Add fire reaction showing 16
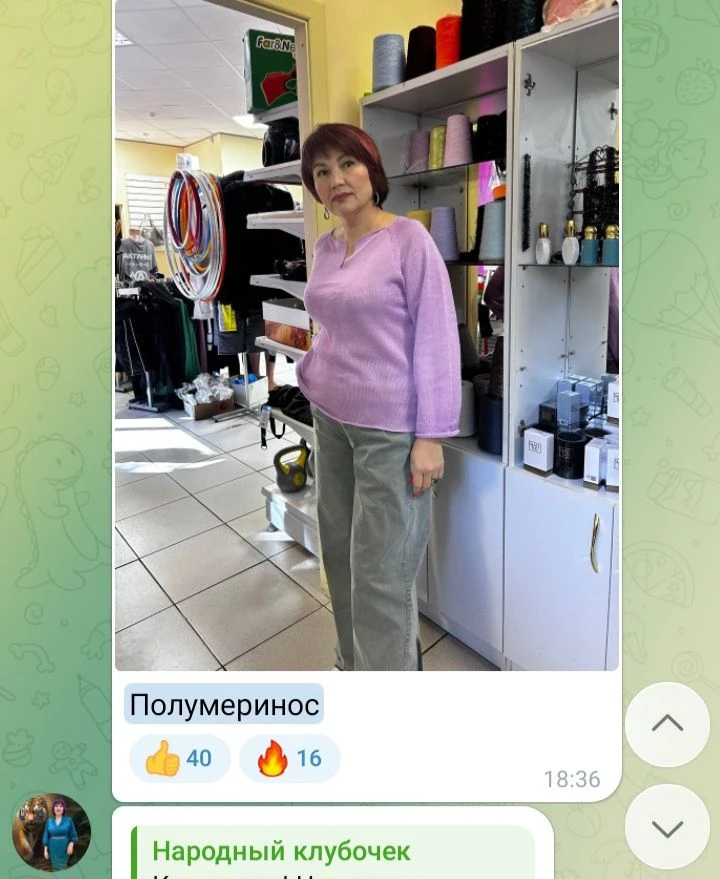Viewport: 720px width, 879px height. [290, 759]
